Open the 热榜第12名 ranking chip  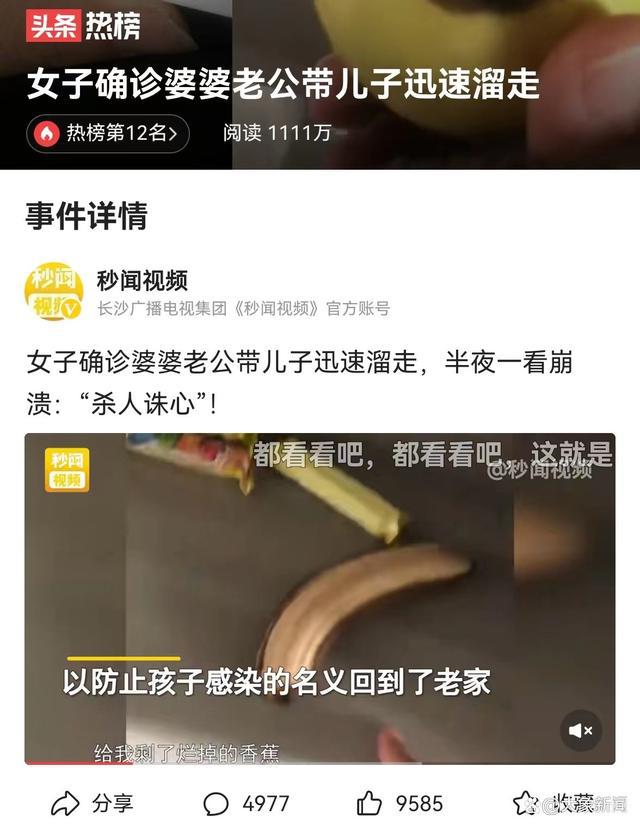tap(108, 133)
